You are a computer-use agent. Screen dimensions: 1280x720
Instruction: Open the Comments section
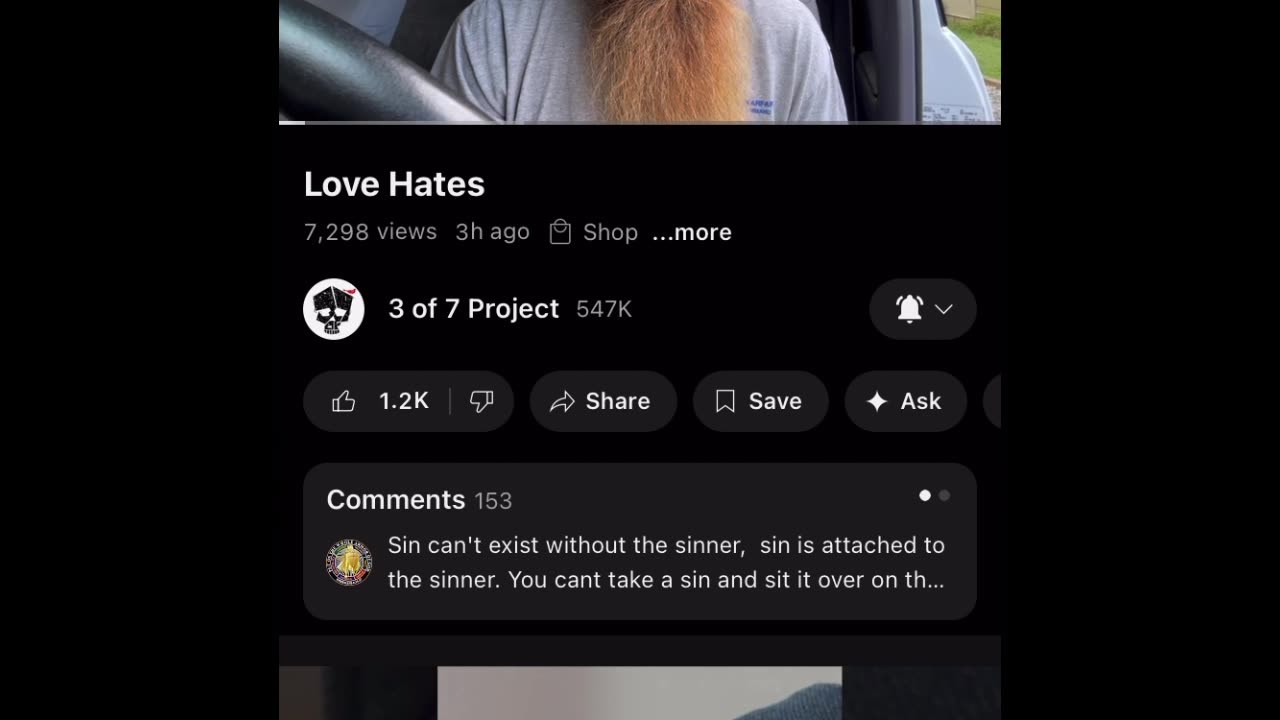pyautogui.click(x=639, y=540)
